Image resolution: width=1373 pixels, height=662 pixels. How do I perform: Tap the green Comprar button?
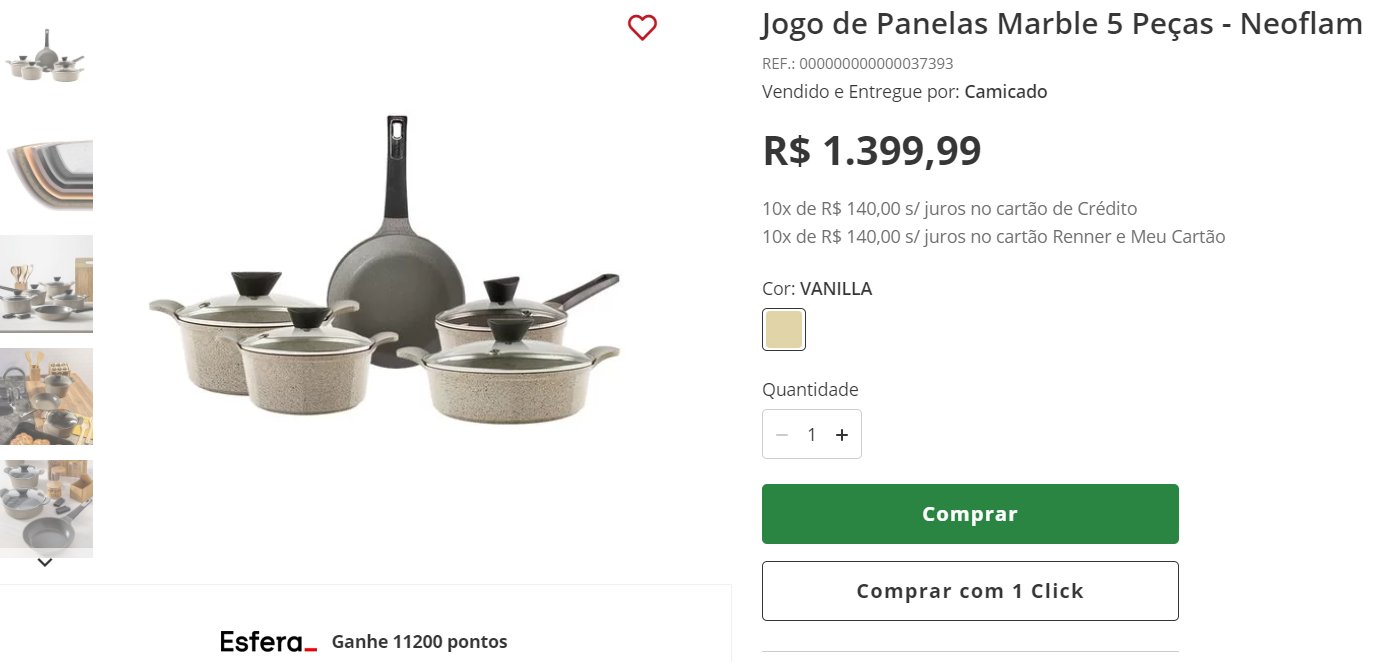coord(969,514)
